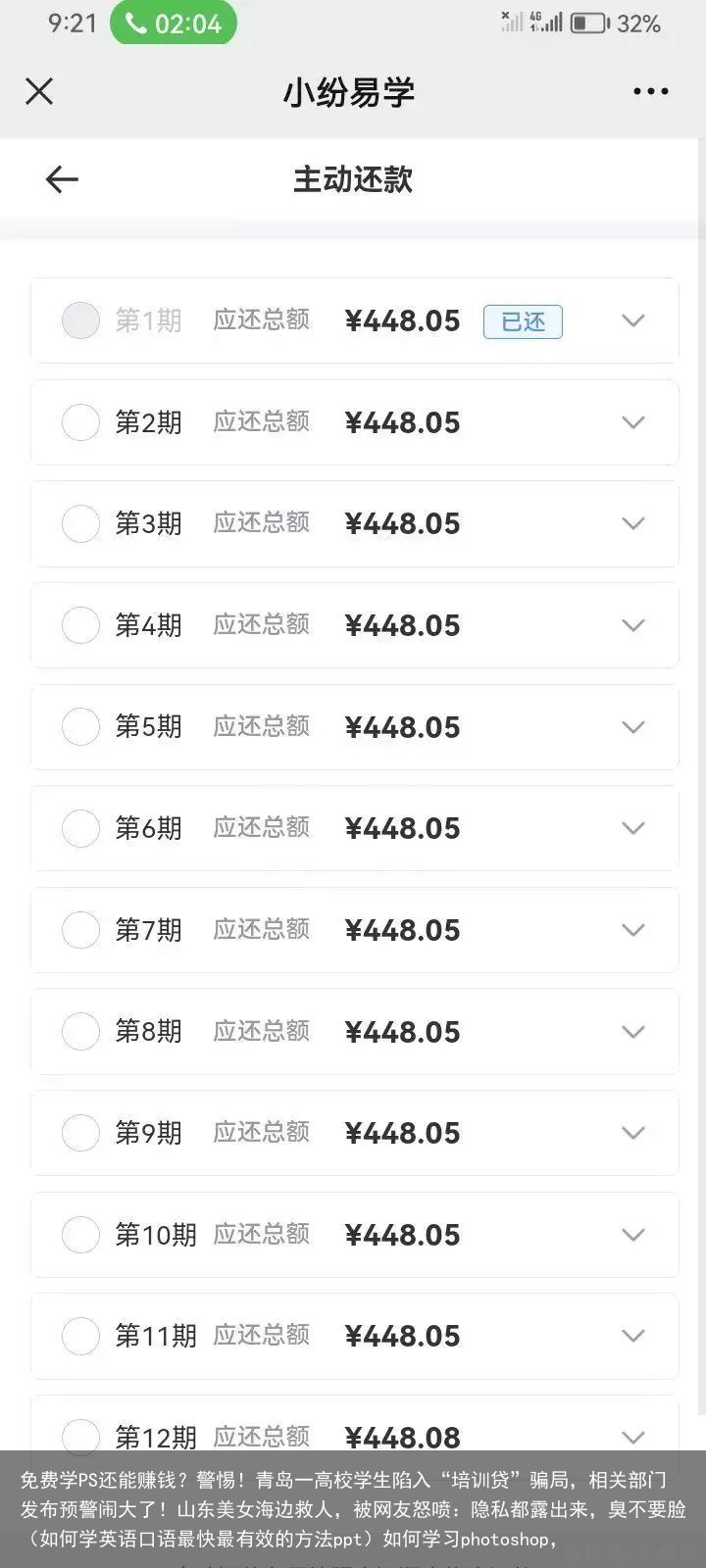Expand details for 第6期

tap(633, 828)
